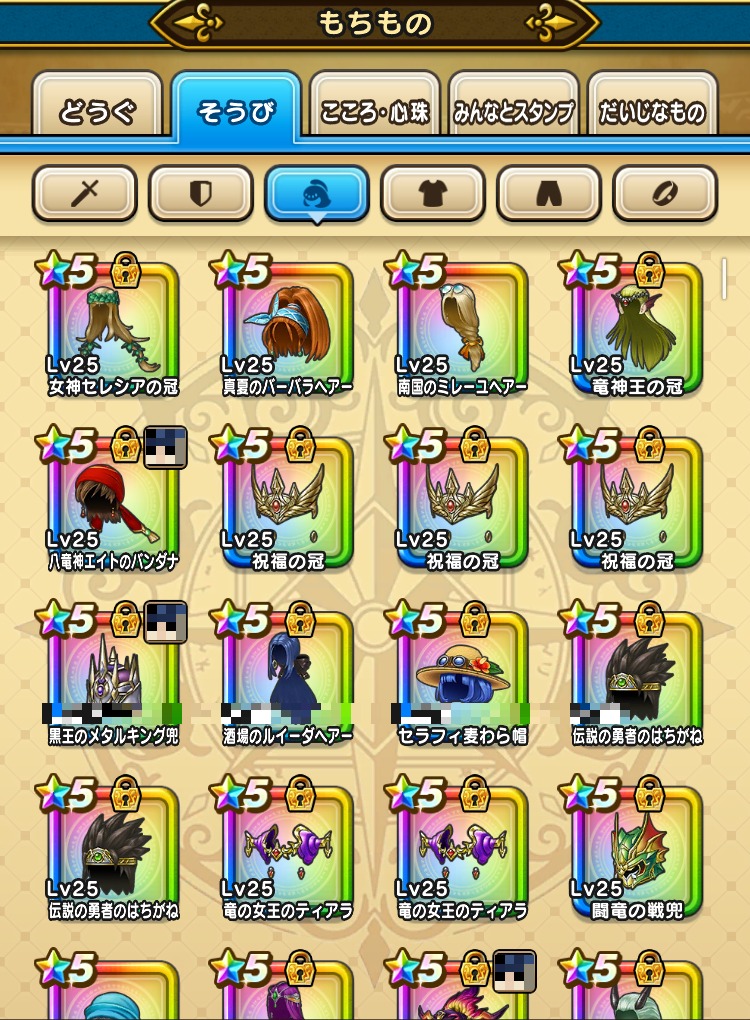Select 南国のミレーユヘアー item
The image size is (750, 1020).
pos(461,330)
